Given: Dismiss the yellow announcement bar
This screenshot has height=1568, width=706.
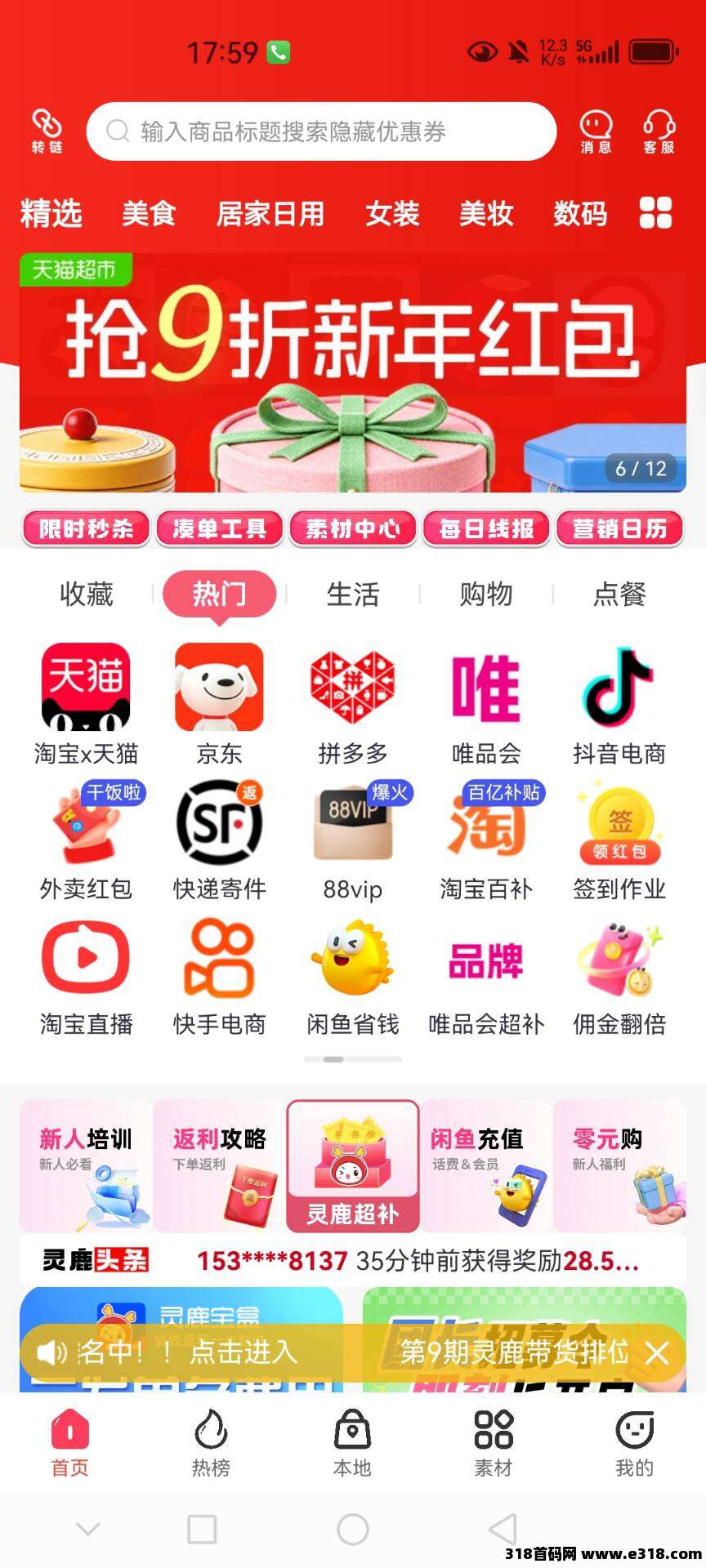Looking at the screenshot, I should click(657, 1354).
